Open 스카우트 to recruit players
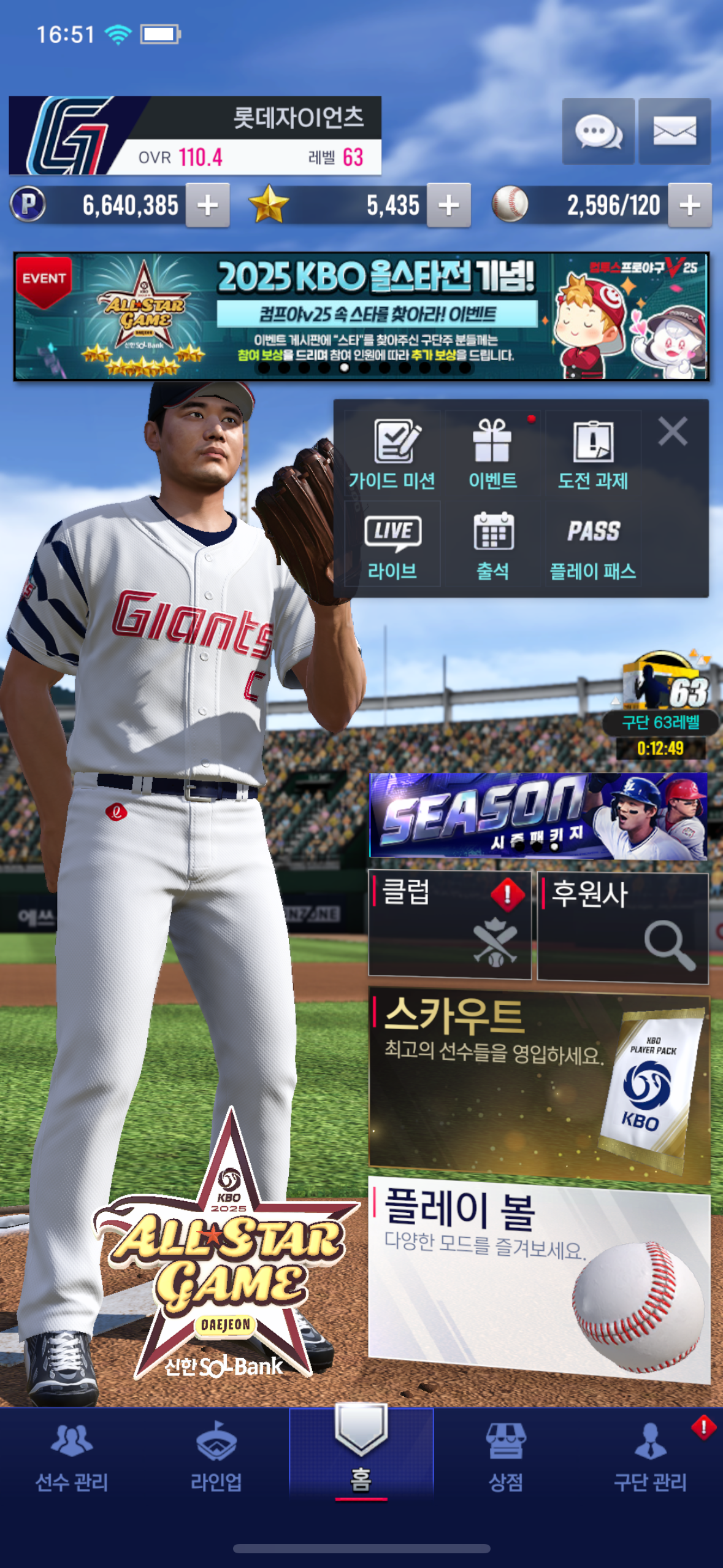723x1568 pixels. [x=538, y=1083]
